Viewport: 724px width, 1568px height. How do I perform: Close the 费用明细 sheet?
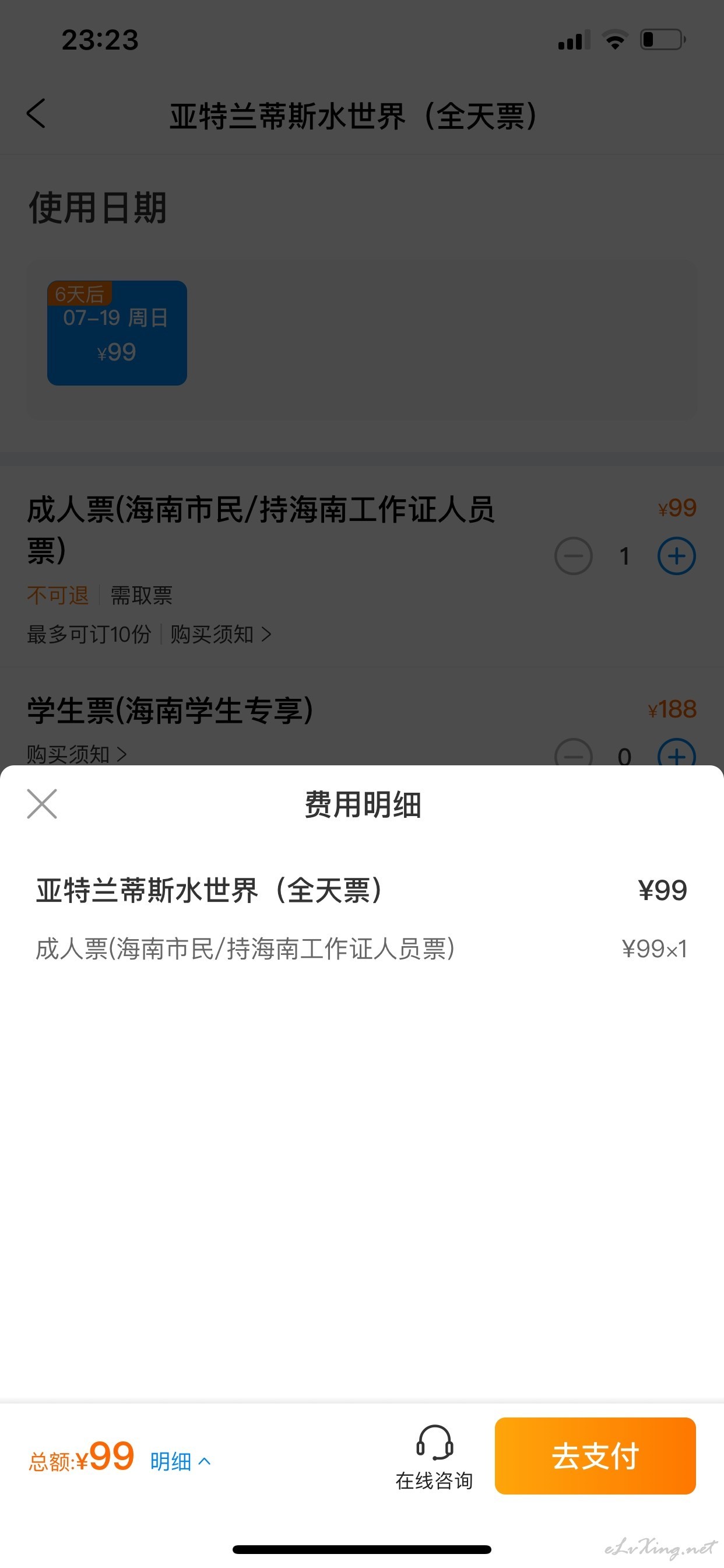point(42,804)
